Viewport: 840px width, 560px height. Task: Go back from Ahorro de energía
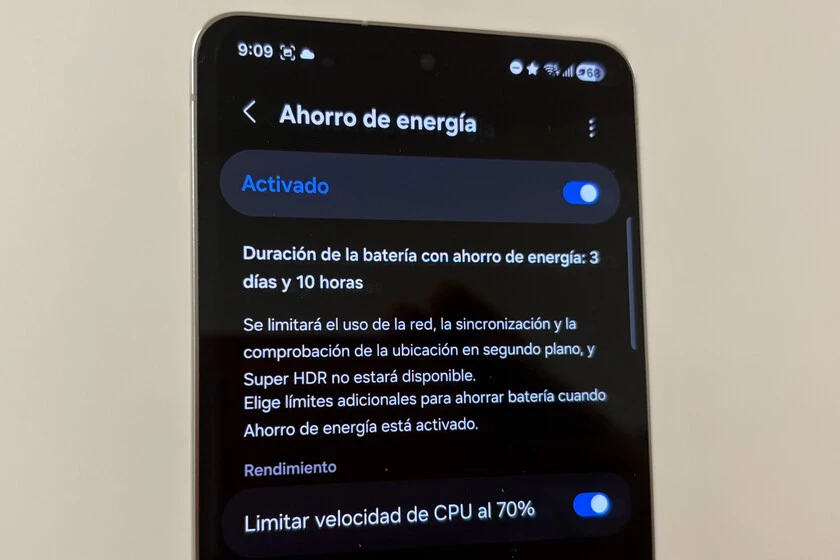tap(250, 112)
